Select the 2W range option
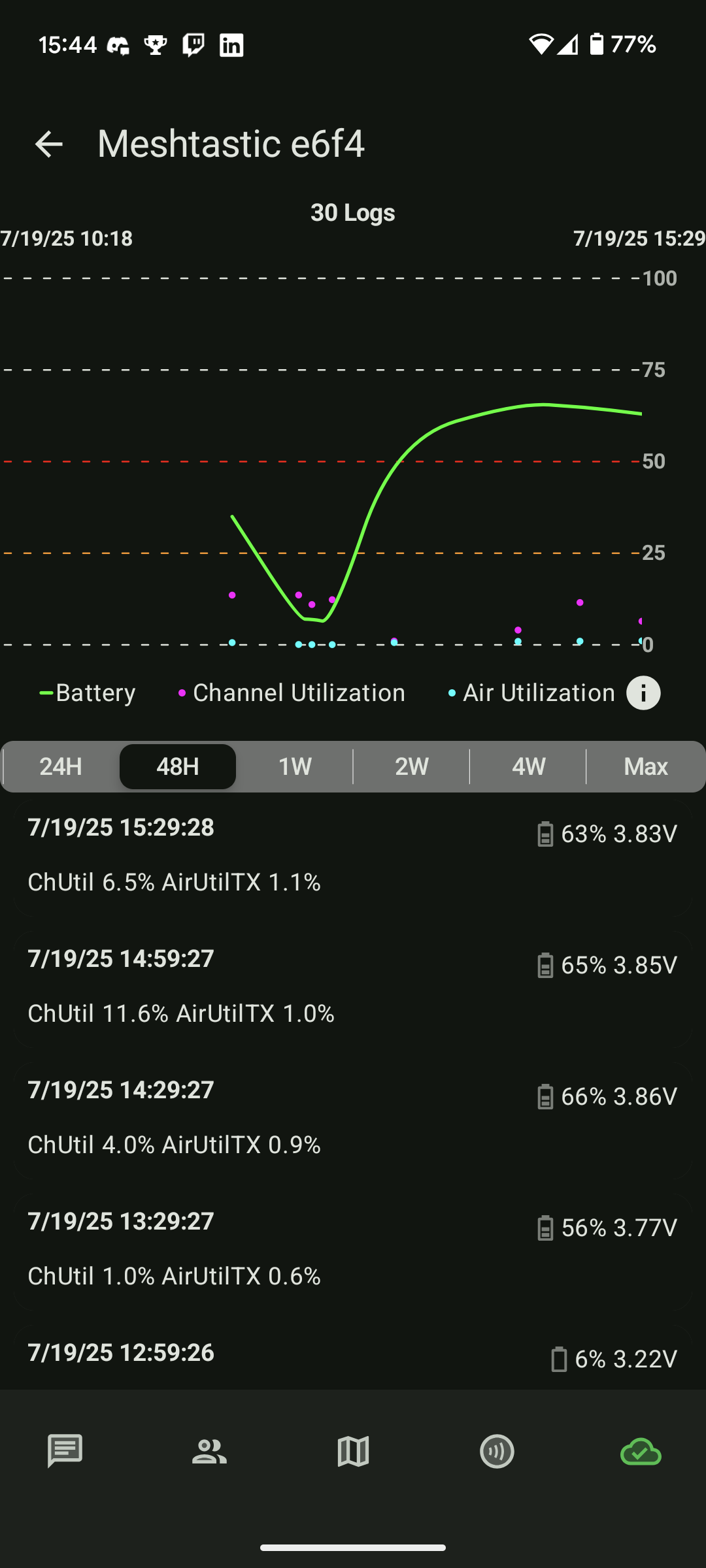 (x=411, y=766)
